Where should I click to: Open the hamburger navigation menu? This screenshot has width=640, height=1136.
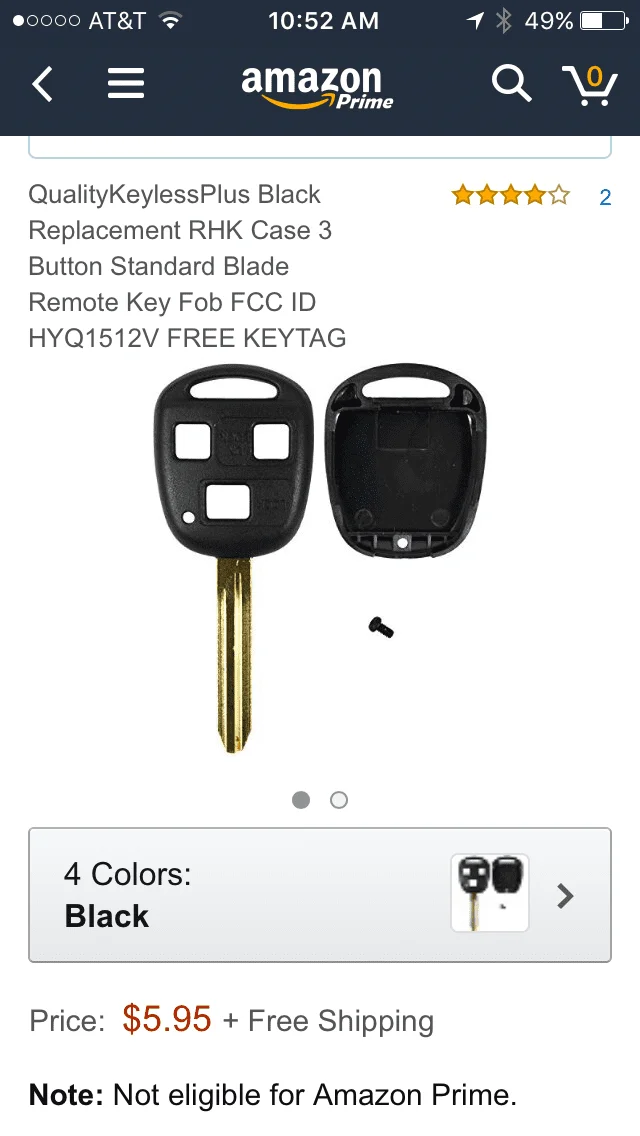click(126, 84)
